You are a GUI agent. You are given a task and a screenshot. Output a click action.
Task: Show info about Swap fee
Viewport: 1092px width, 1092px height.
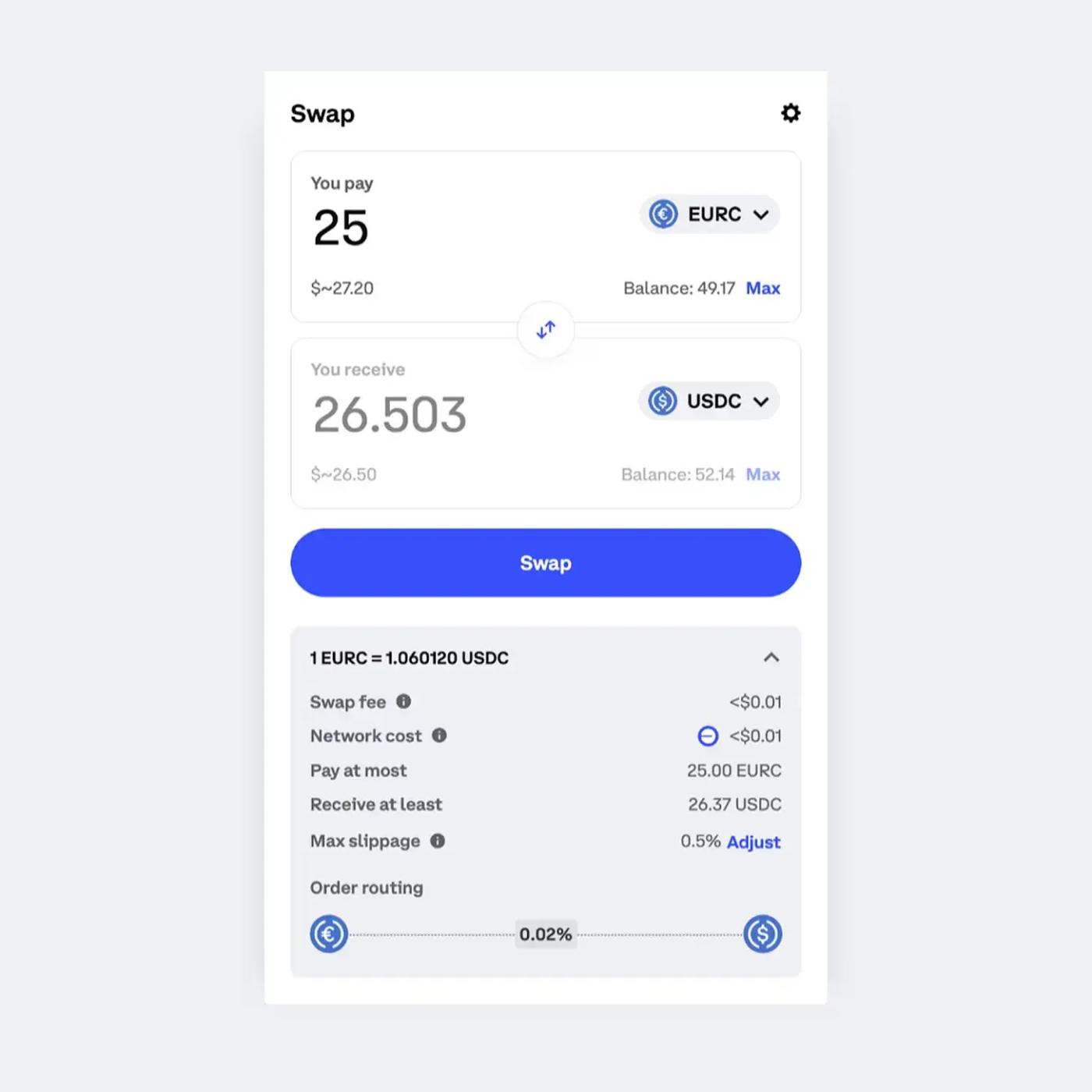403,701
